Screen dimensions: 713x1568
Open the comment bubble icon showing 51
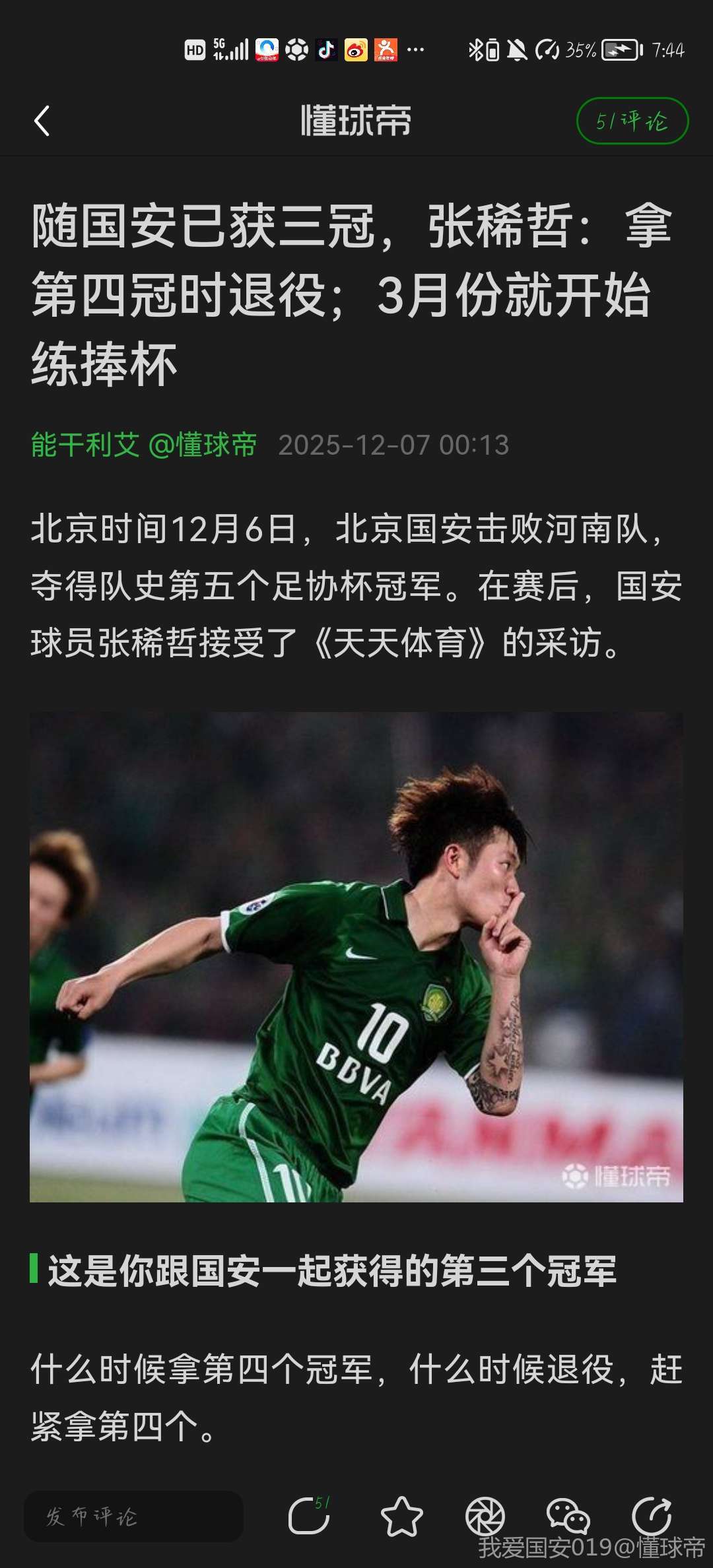(308, 1515)
